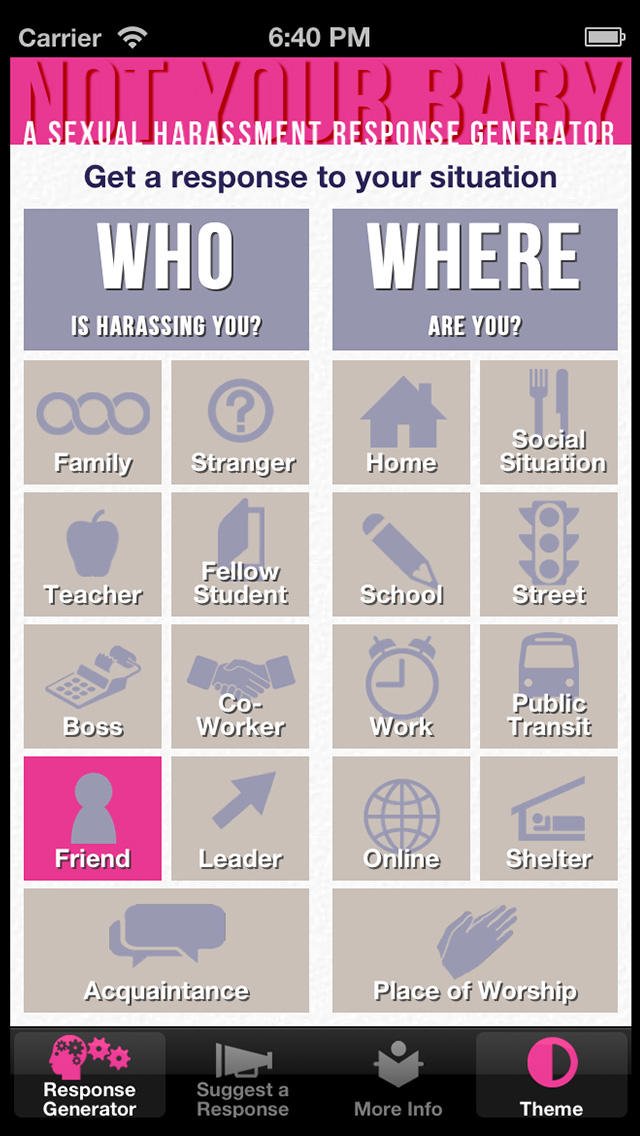Screen dimensions: 640x1136
Task: Choose Public Transit location
Action: click(x=549, y=686)
